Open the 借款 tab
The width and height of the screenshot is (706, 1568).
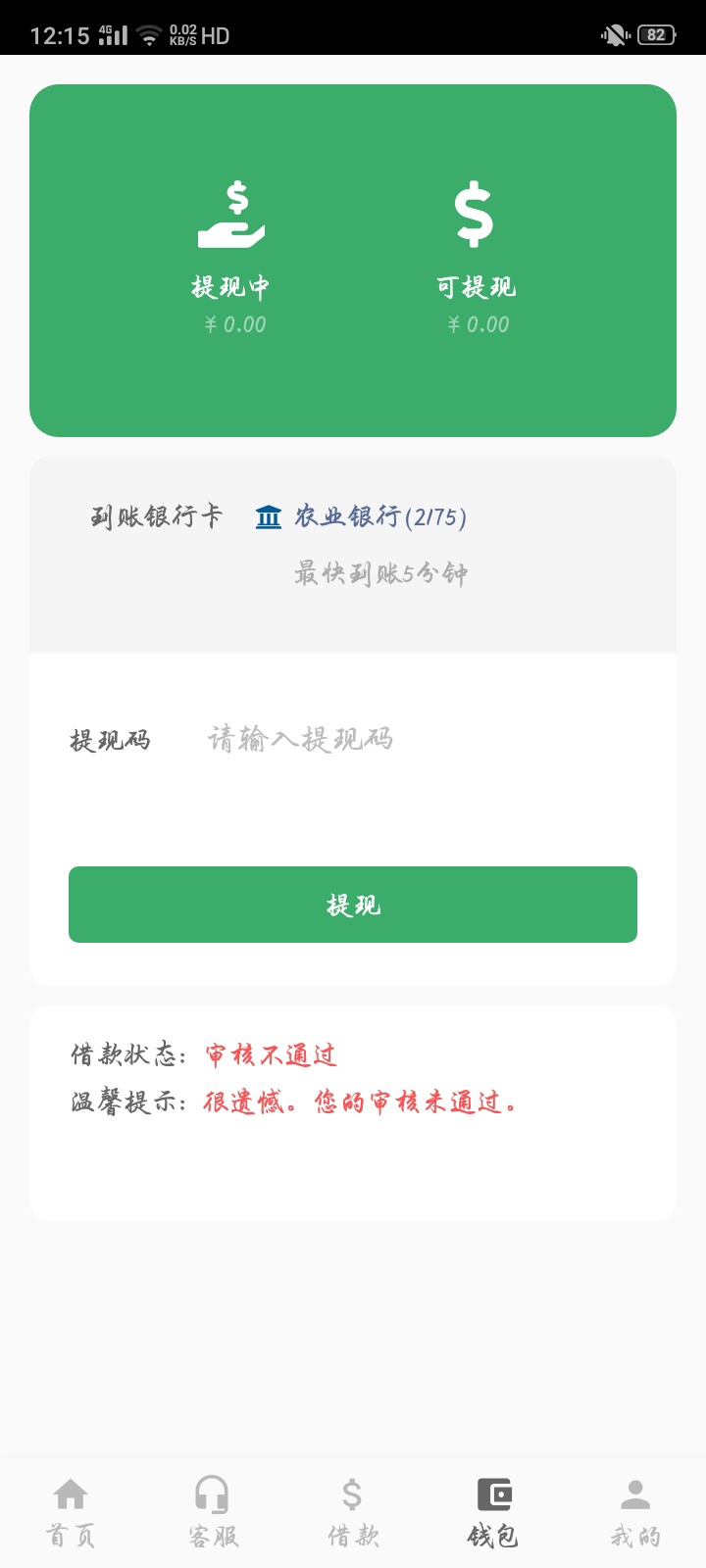(x=351, y=1514)
